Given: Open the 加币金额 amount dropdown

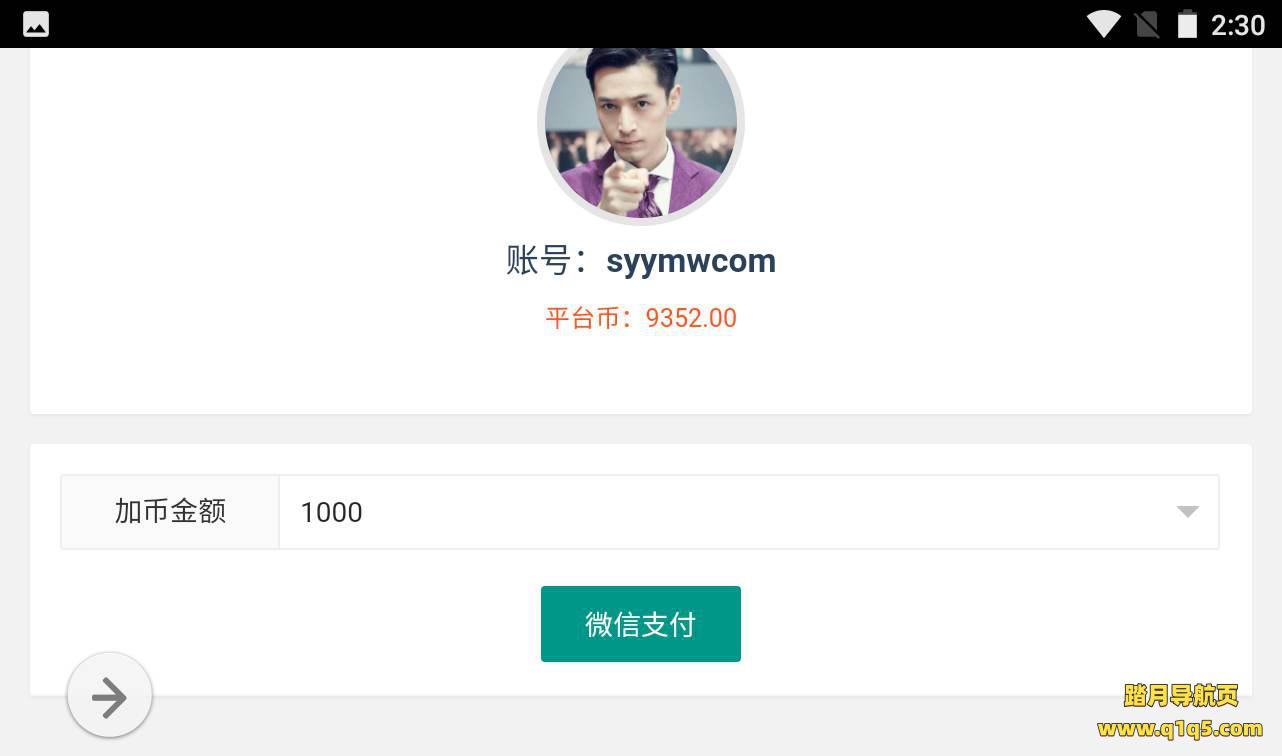Looking at the screenshot, I should coord(748,512).
